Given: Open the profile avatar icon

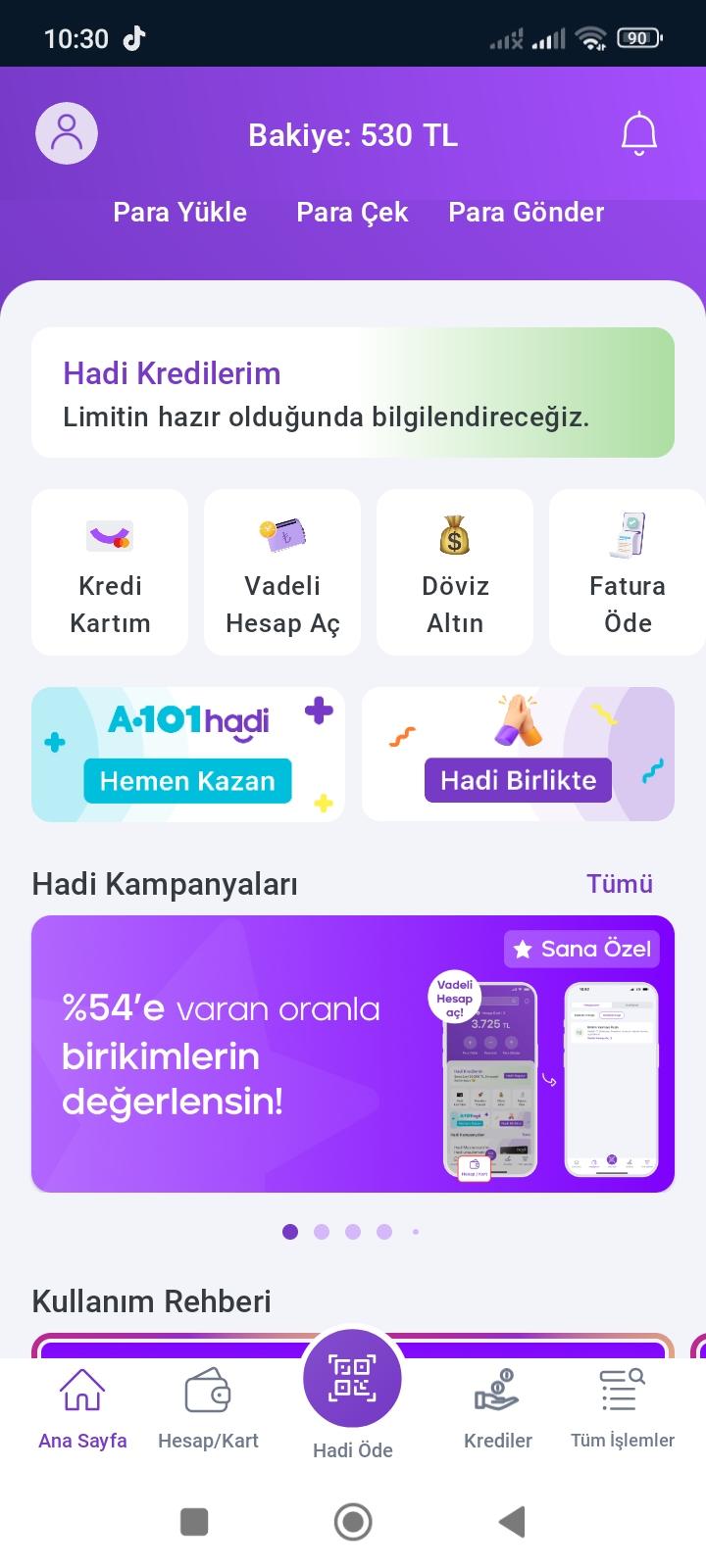Looking at the screenshot, I should [67, 133].
